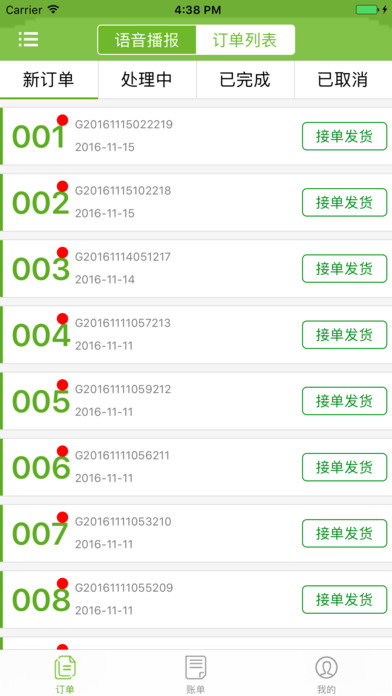This screenshot has width=392, height=696.
Task: Tap 接单发货 on order 008
Action: pos(344,599)
